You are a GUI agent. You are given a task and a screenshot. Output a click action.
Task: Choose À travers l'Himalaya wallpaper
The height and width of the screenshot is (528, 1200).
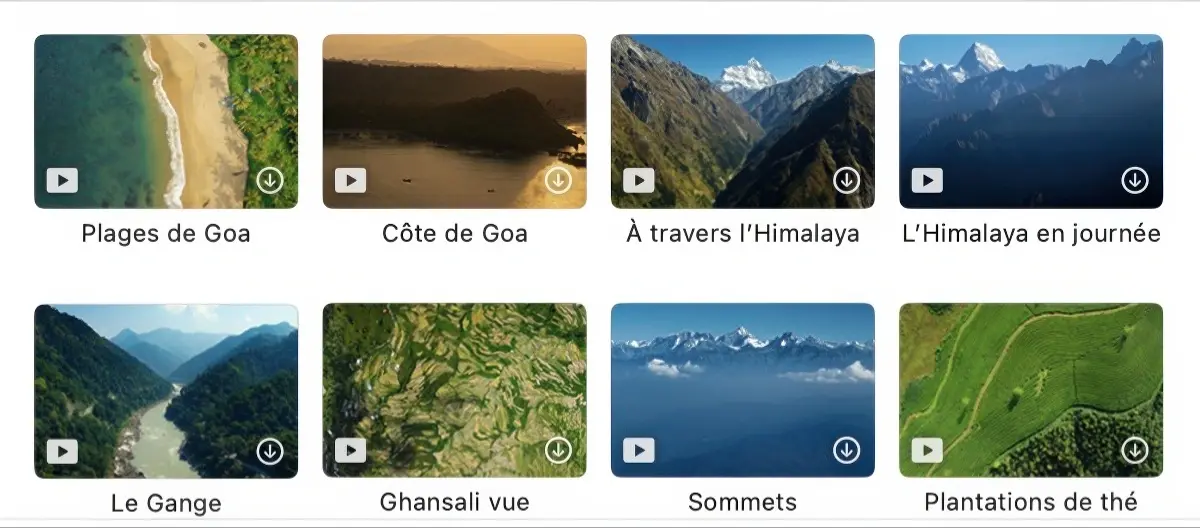tap(742, 121)
